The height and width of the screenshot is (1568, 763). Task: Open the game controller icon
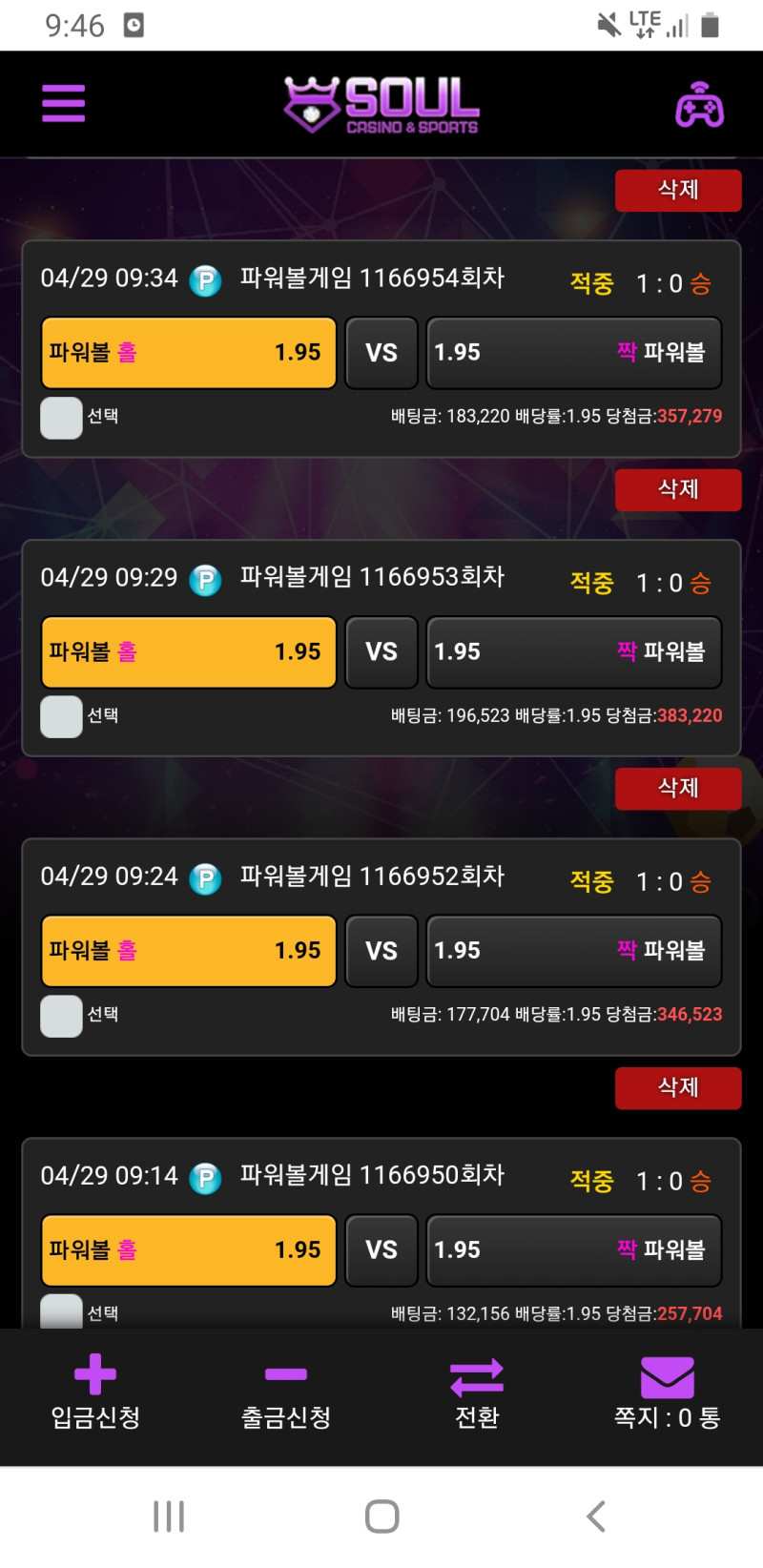point(699,104)
